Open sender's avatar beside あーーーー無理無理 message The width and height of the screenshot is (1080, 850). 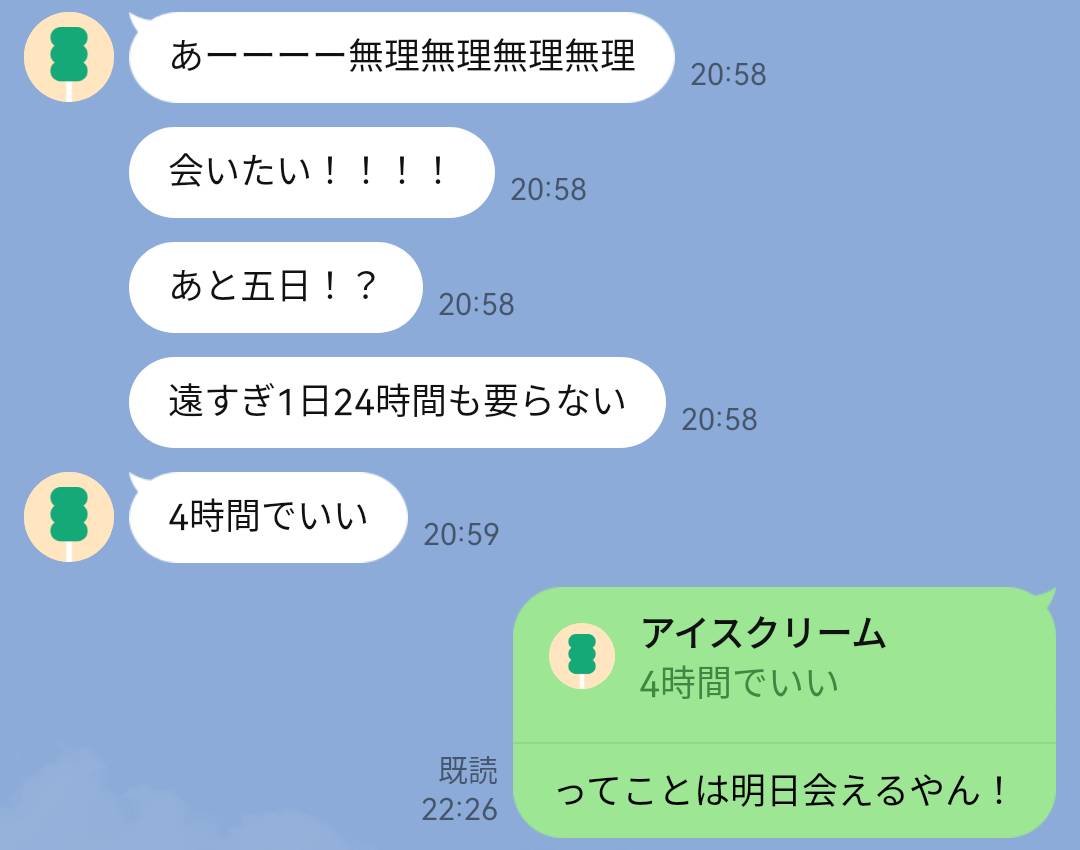(x=68, y=57)
